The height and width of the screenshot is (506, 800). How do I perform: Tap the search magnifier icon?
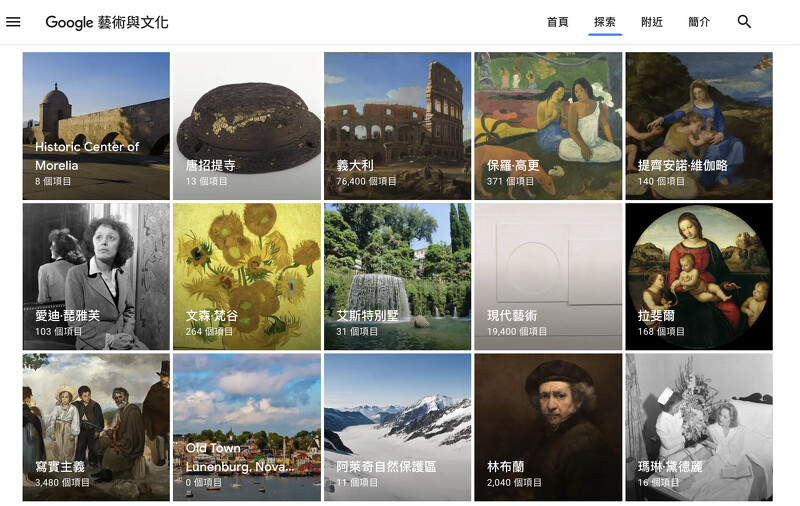point(744,21)
